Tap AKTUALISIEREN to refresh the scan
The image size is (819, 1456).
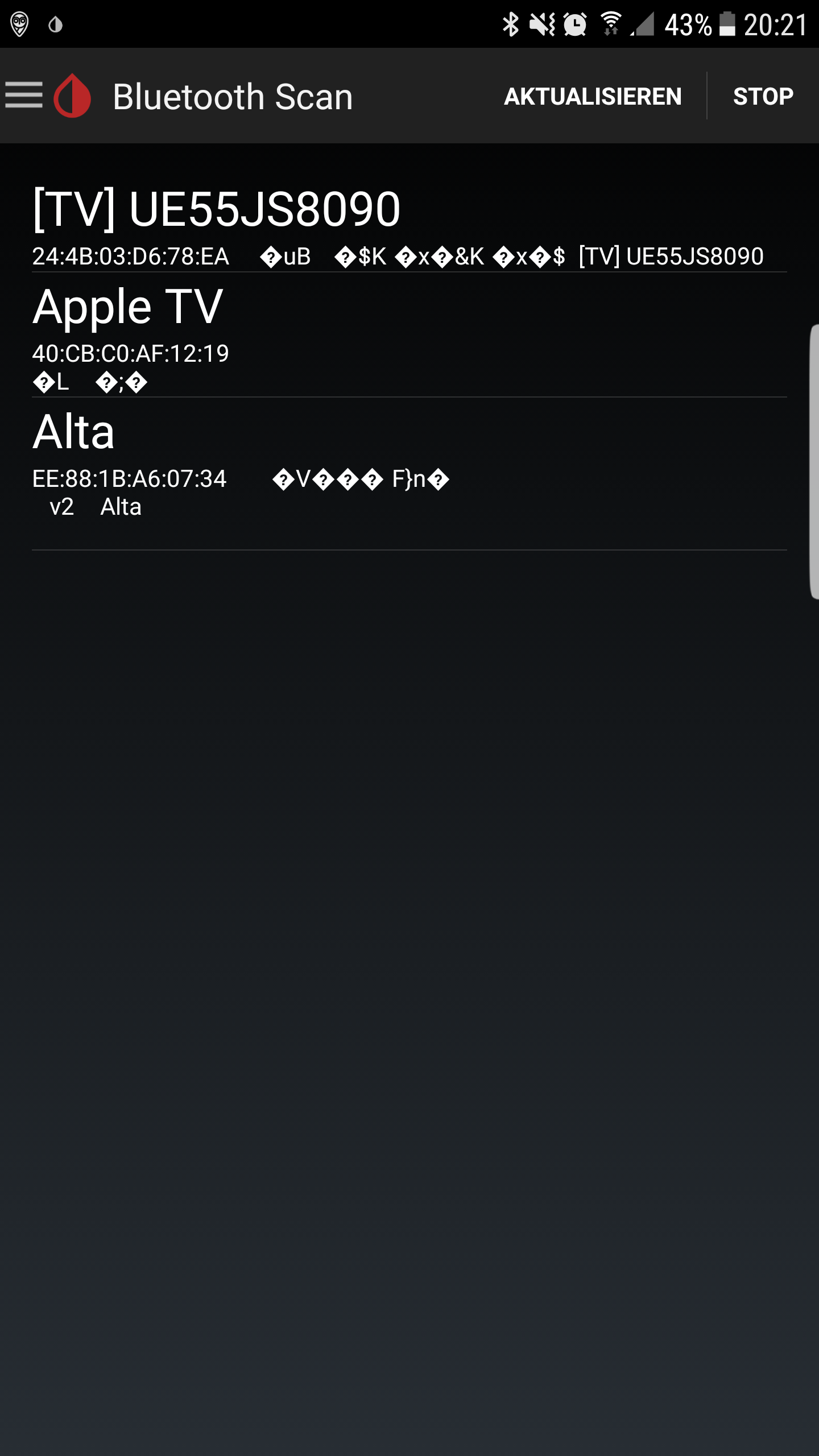(593, 96)
